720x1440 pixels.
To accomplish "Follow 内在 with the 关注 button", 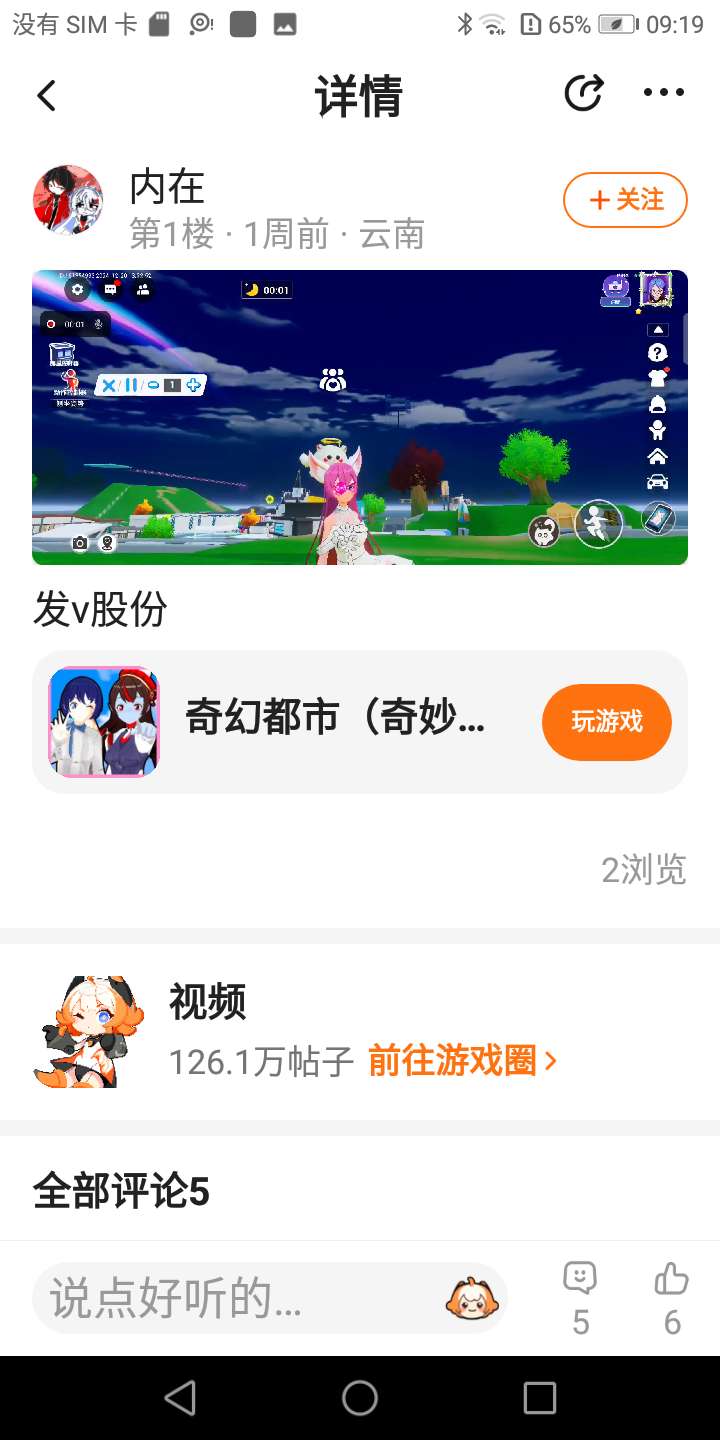I will [625, 200].
